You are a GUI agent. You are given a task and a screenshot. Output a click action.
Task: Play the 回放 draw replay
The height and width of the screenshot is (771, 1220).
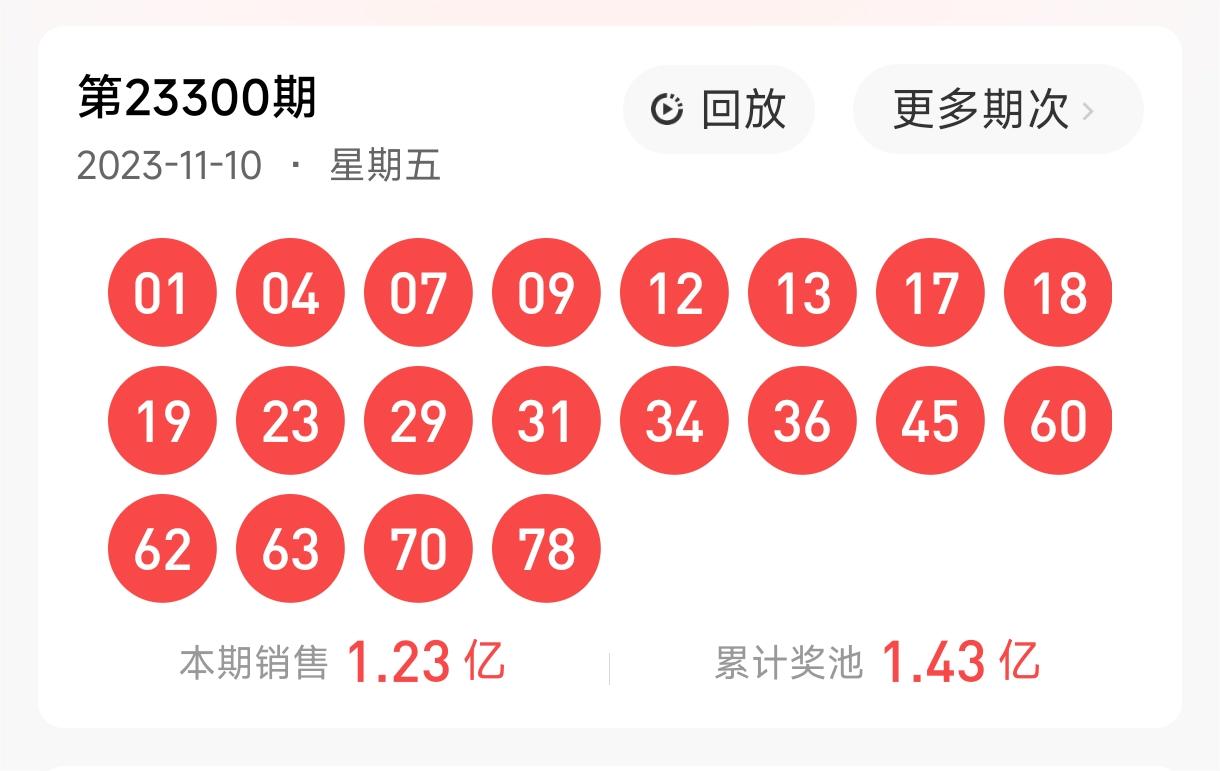tap(718, 109)
